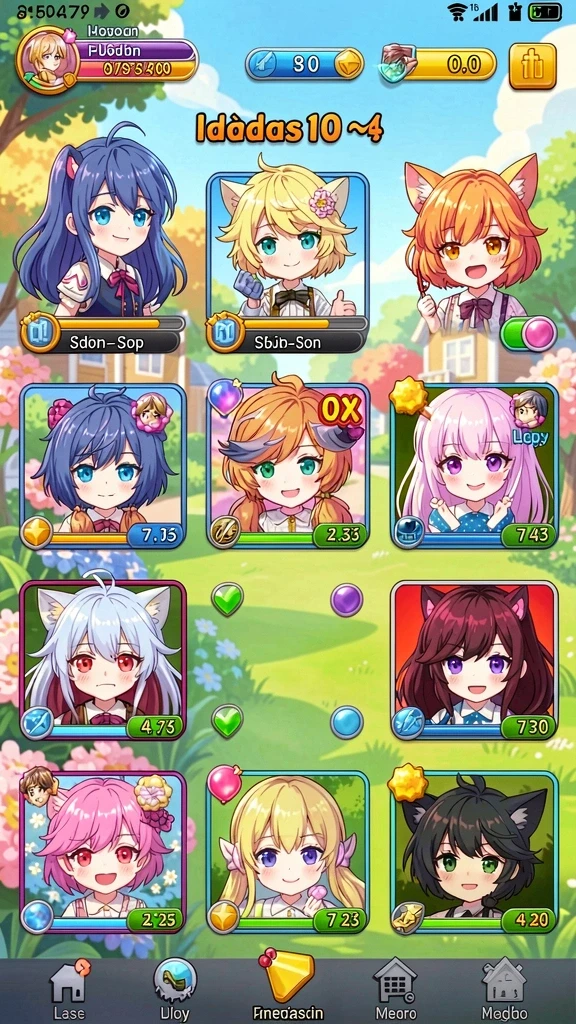Choose the black-haired cat girl card showing 420
576x1024 pixels.
(x=474, y=852)
